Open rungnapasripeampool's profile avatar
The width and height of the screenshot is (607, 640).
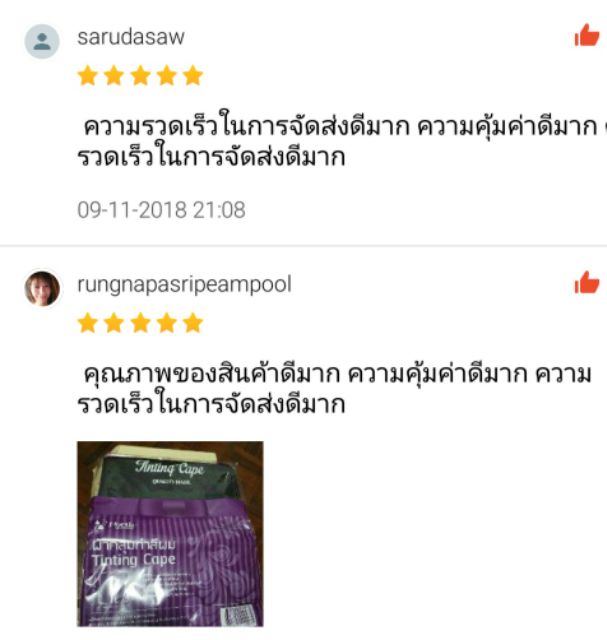(x=42, y=288)
